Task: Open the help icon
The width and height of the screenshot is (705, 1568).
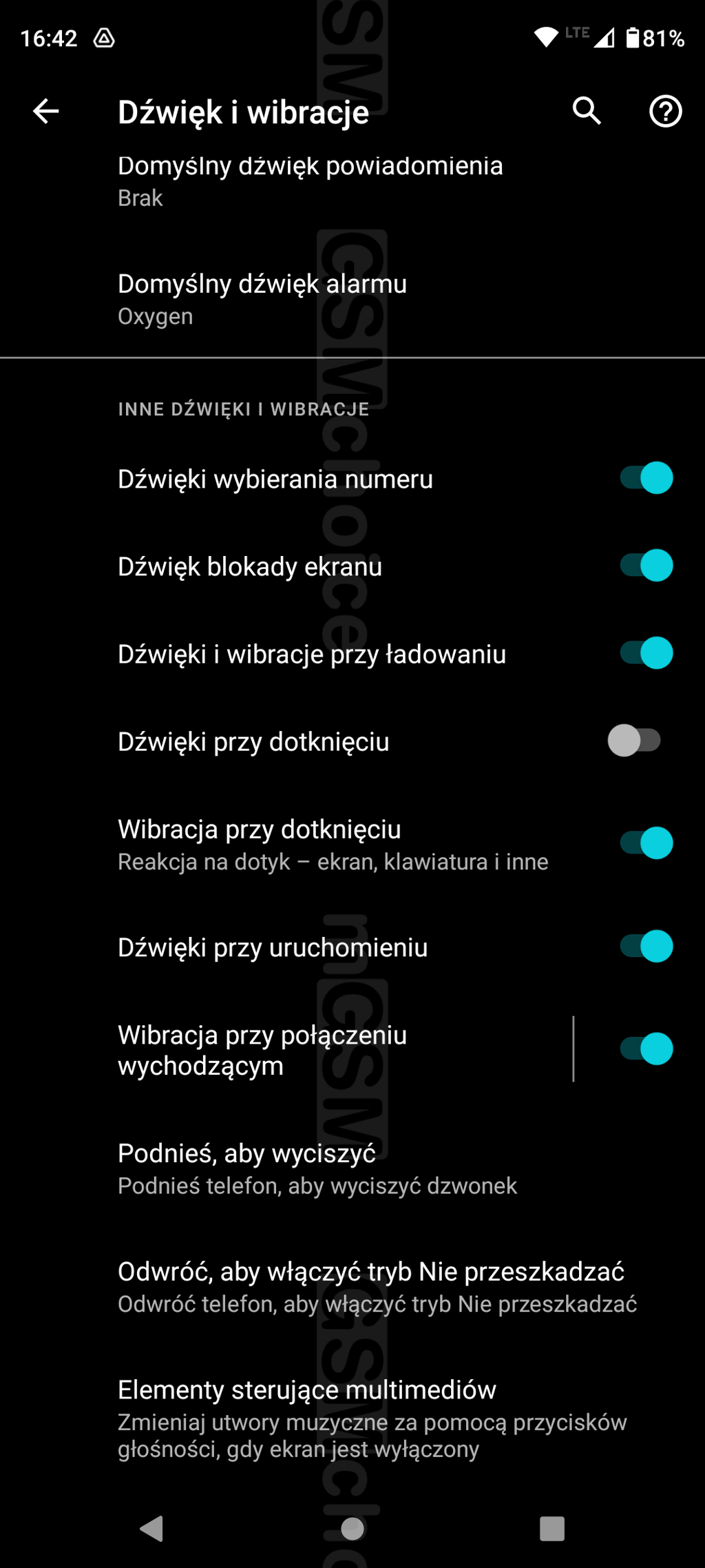Action: [x=665, y=111]
